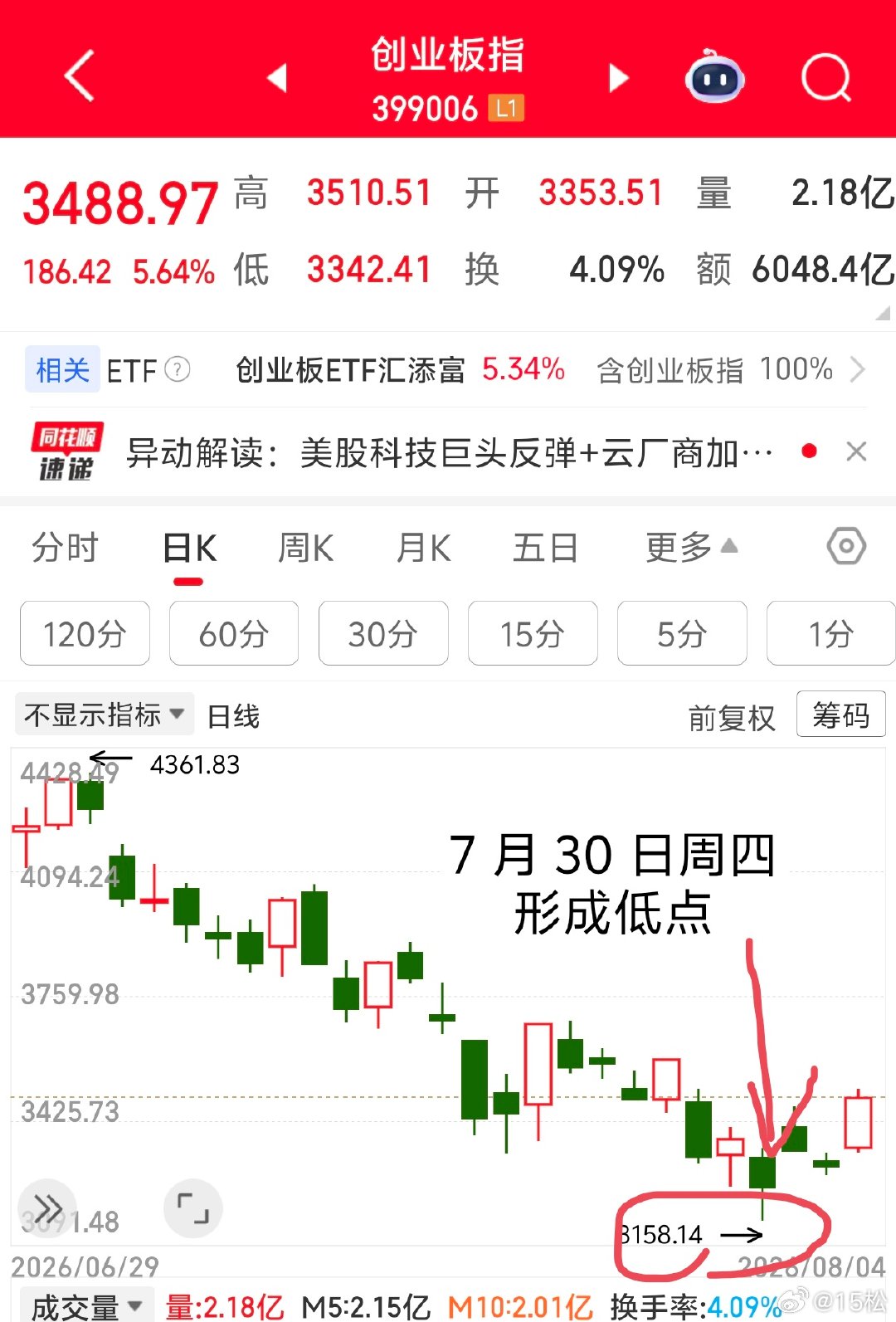
Task: Open the 不显示指标 indicator dropdown
Action: pos(105,714)
